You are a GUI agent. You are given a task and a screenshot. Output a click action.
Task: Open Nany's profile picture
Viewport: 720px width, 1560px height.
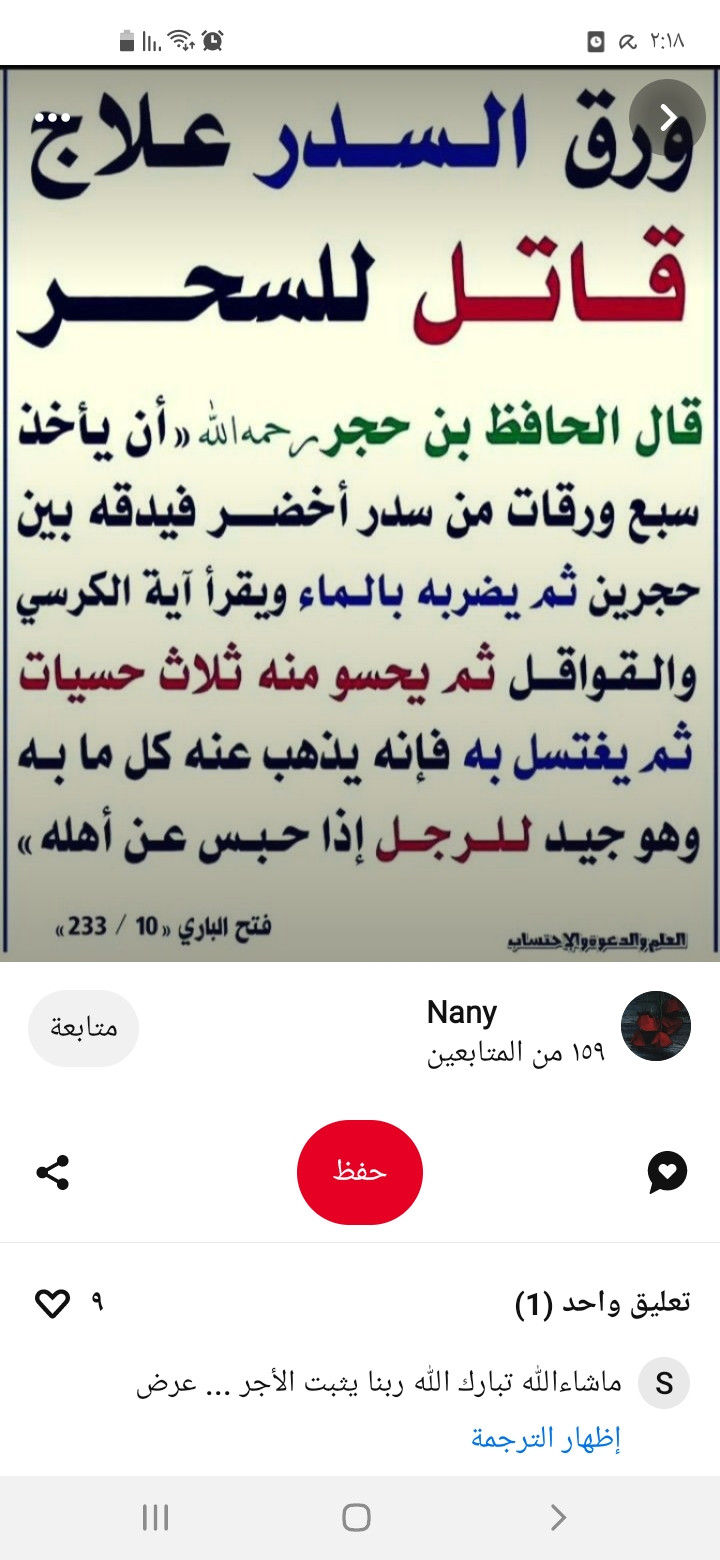(x=656, y=1026)
